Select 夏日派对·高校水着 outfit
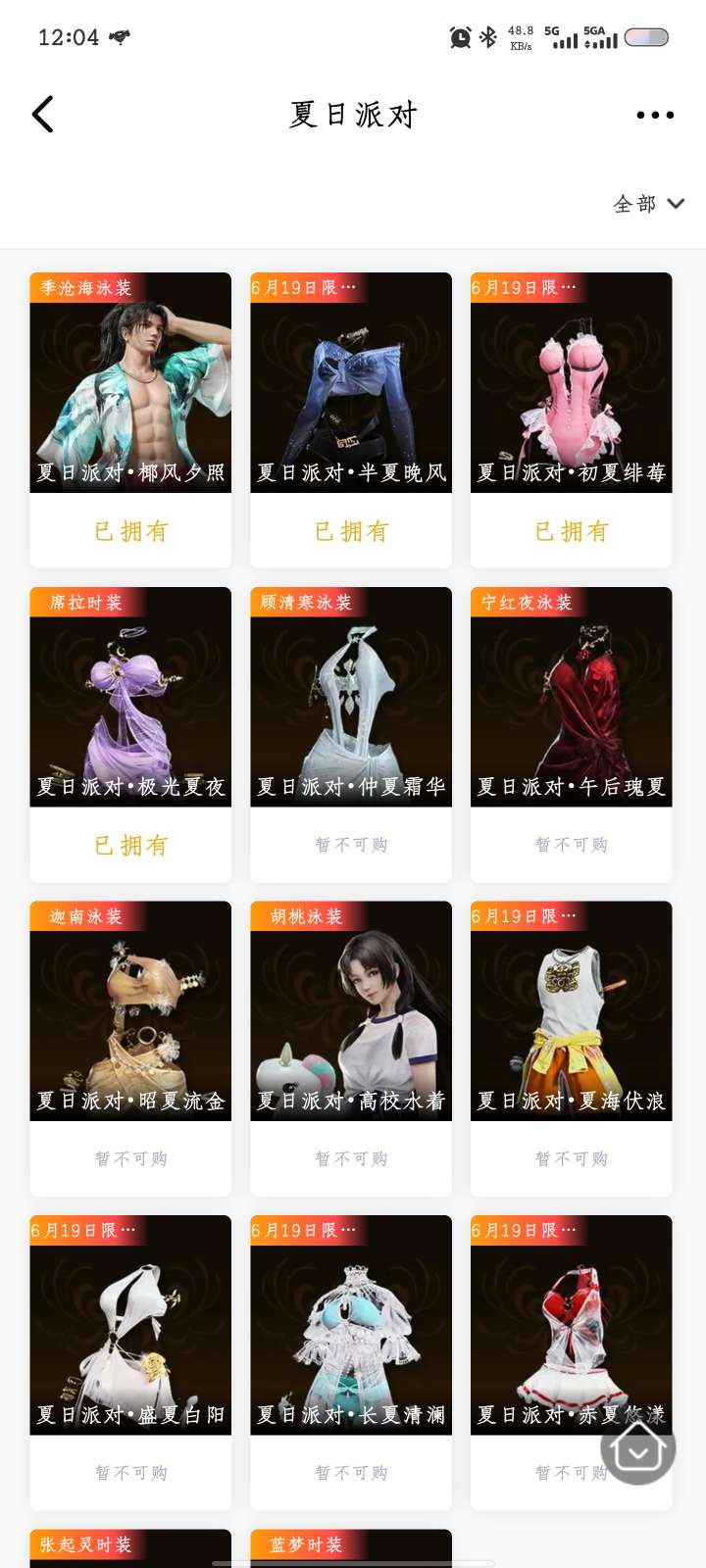Image resolution: width=706 pixels, height=1568 pixels. click(351, 1011)
